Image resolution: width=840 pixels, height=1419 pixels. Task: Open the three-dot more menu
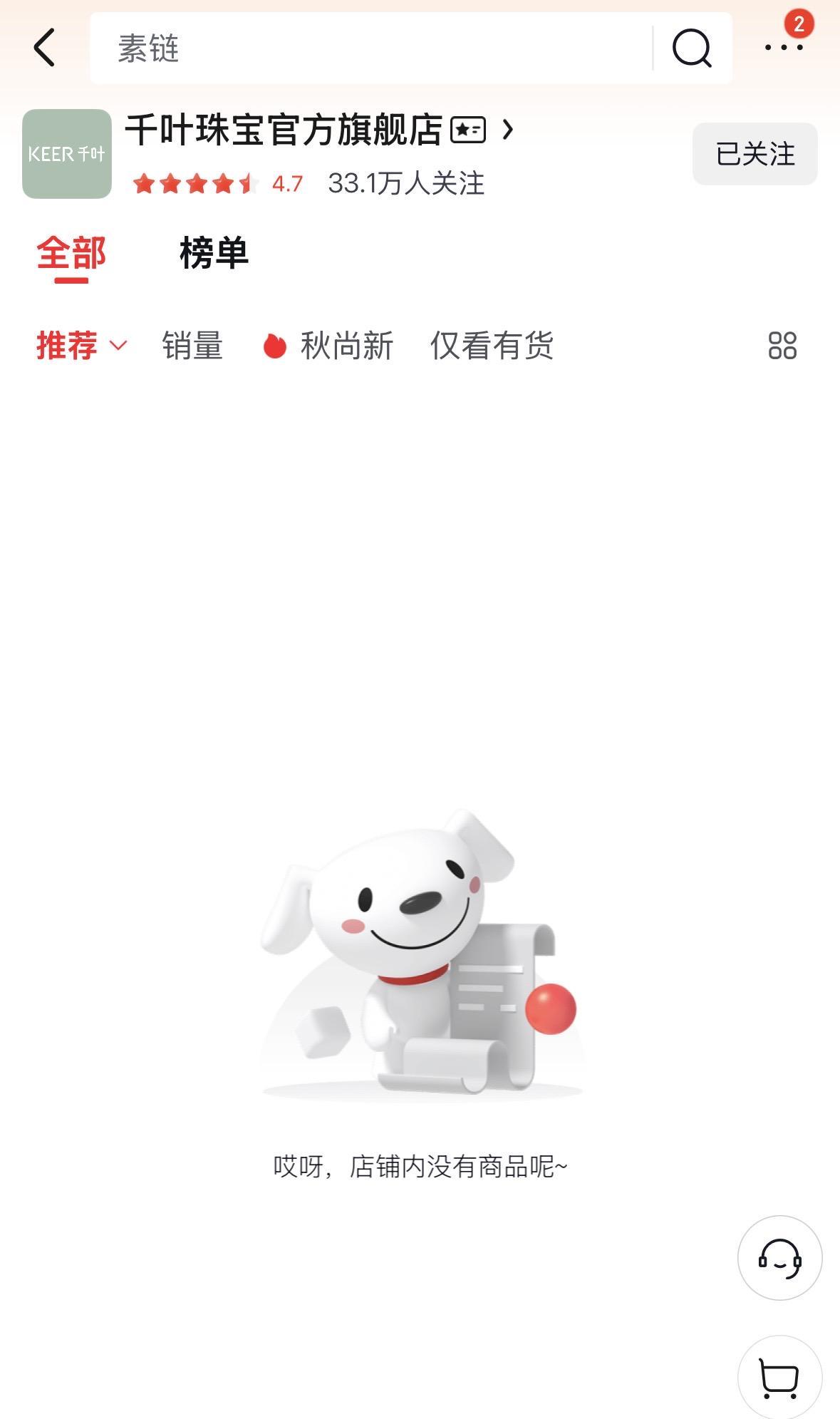tap(783, 48)
